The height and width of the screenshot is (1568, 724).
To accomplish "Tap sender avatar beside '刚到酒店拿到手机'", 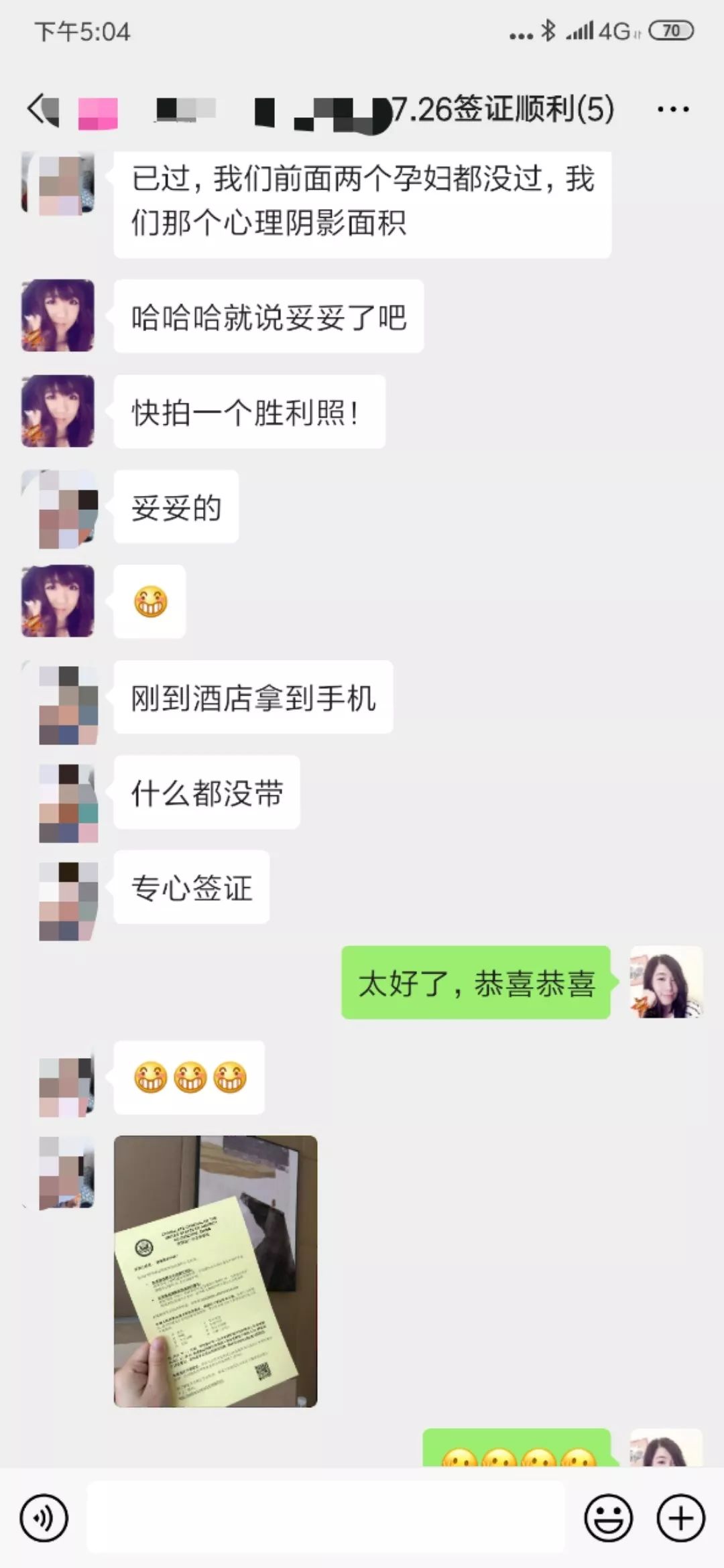I will tap(67, 705).
